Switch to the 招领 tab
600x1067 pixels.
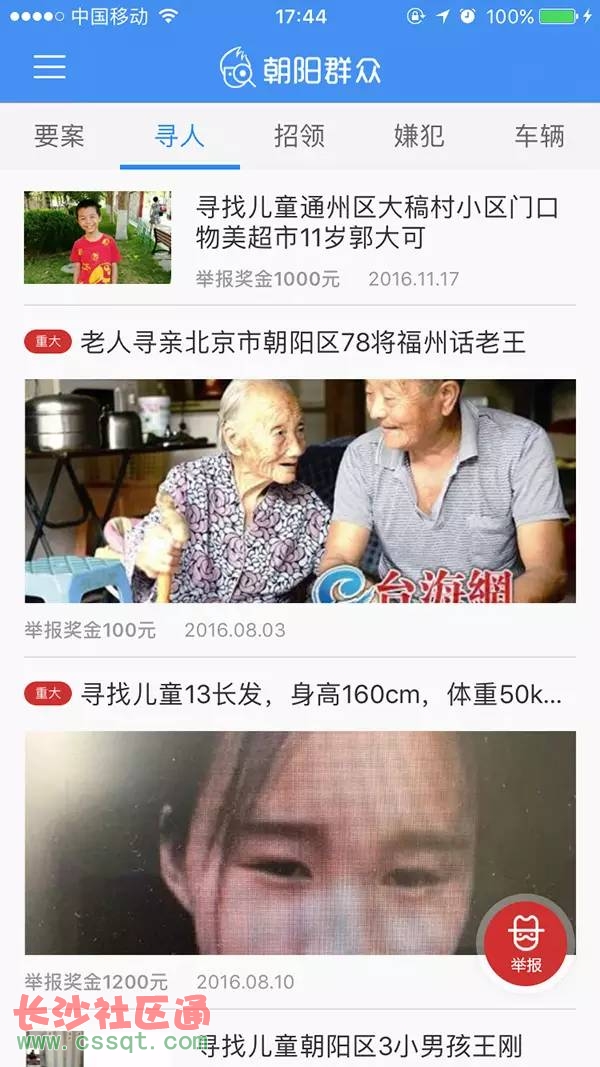299,136
